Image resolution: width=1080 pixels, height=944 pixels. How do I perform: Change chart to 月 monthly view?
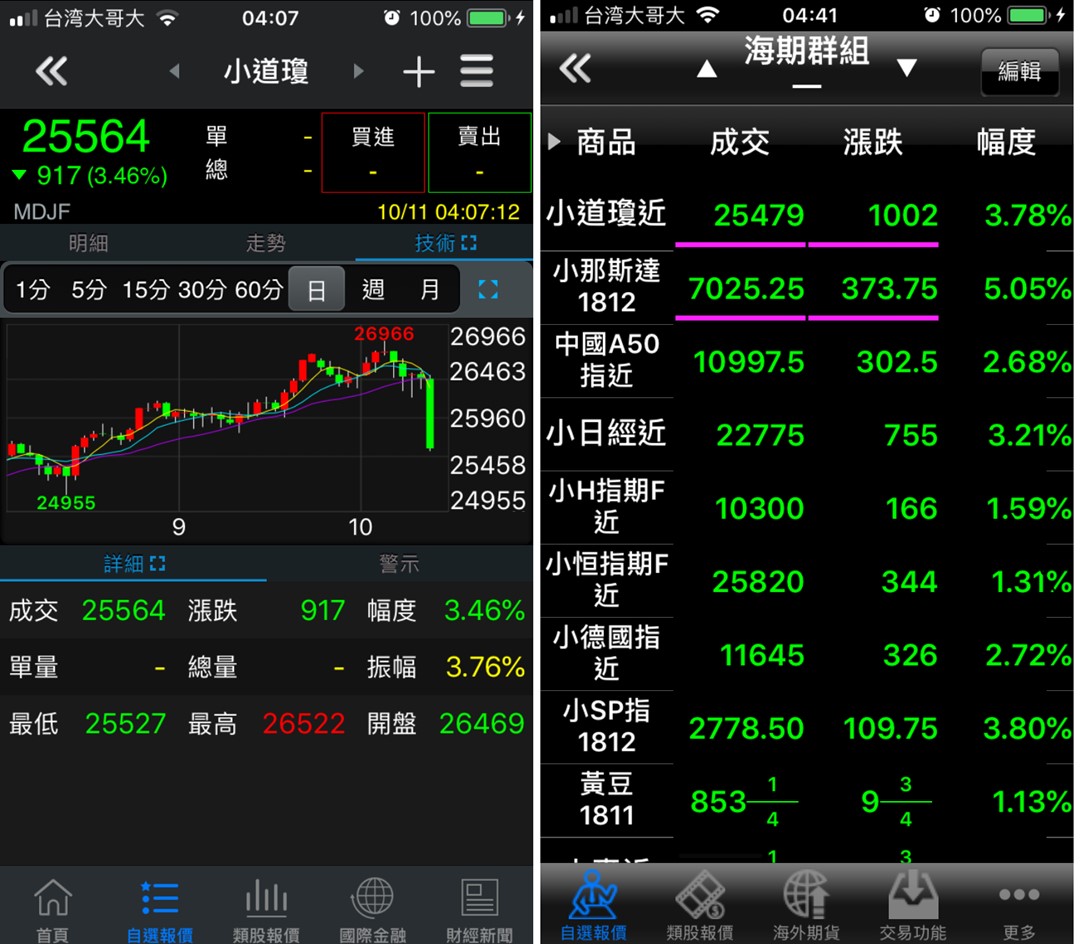430,290
